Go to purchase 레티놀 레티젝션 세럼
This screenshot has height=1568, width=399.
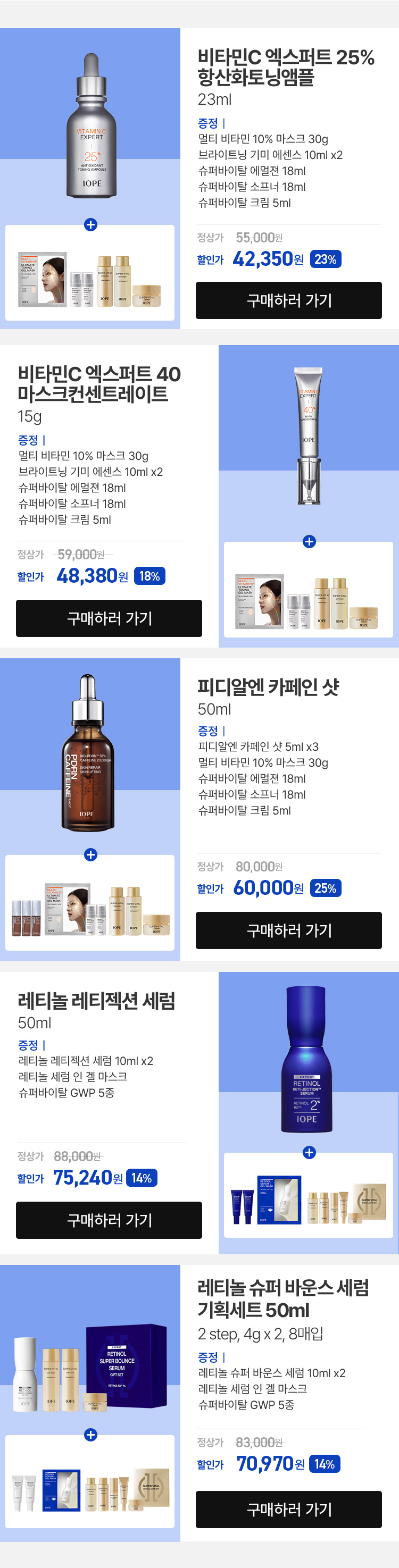tap(109, 1219)
